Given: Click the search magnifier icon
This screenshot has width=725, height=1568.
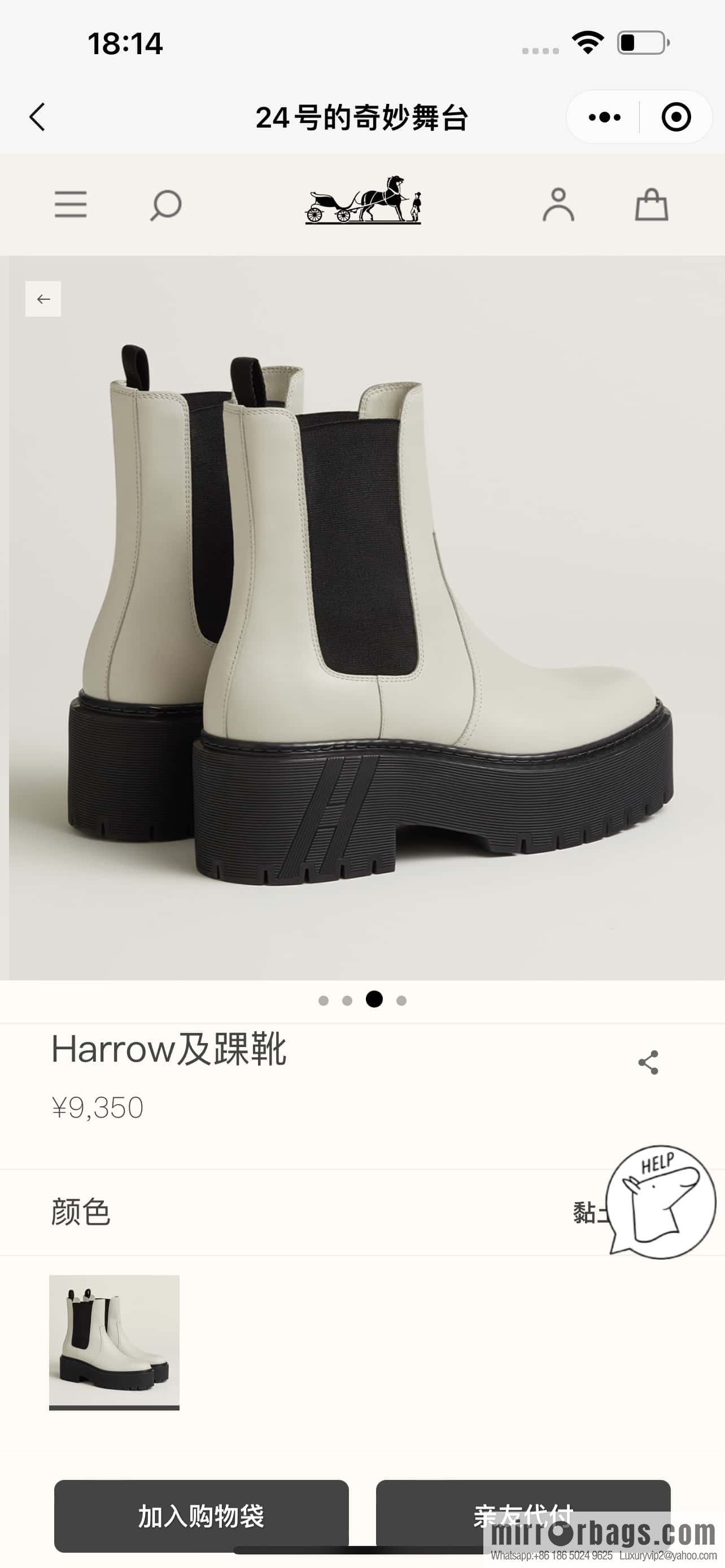Looking at the screenshot, I should [x=164, y=205].
